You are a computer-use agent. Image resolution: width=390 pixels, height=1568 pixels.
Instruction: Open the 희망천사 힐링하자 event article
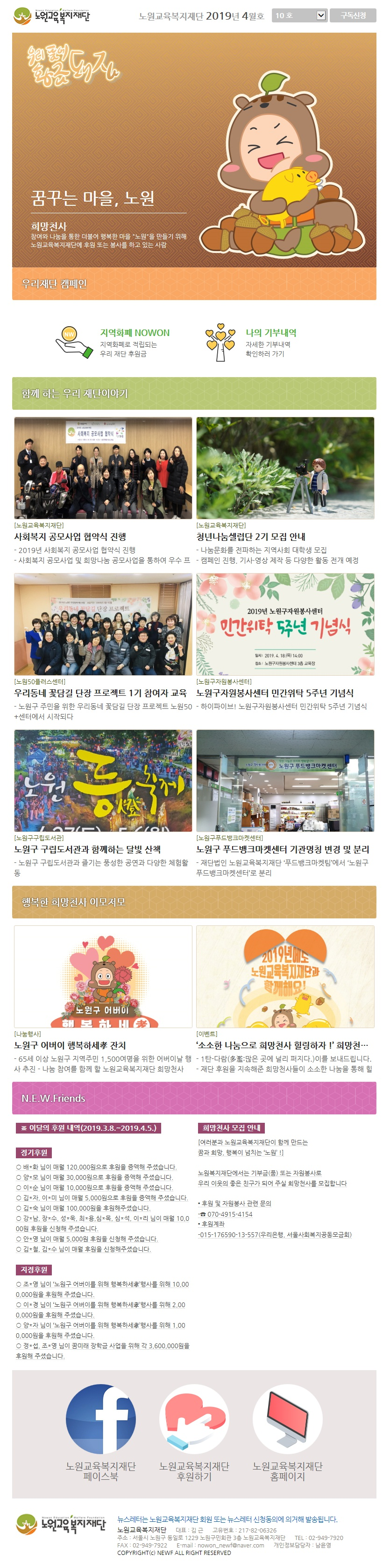tap(282, 1045)
